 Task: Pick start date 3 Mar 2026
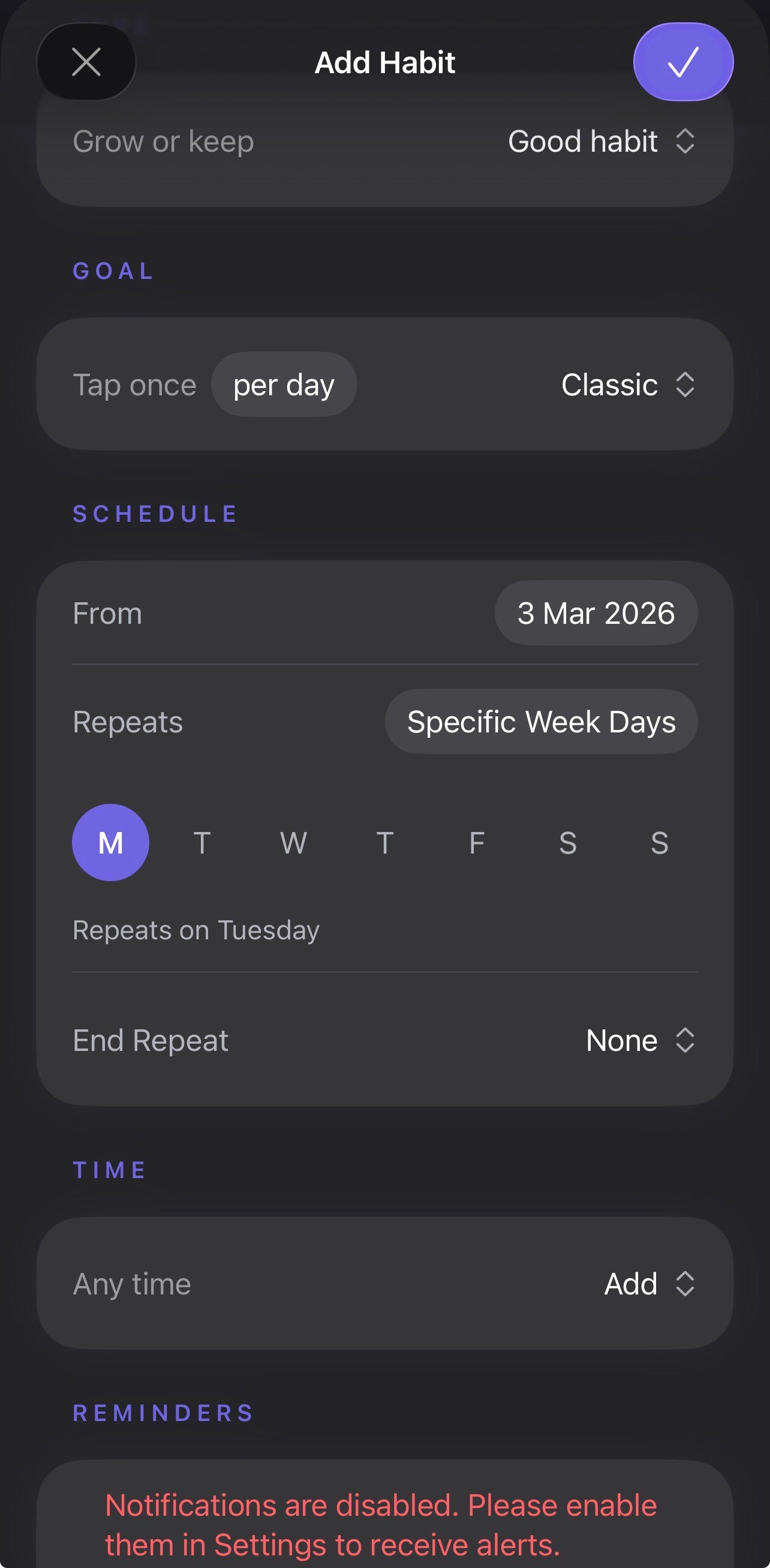pyautogui.click(x=595, y=613)
